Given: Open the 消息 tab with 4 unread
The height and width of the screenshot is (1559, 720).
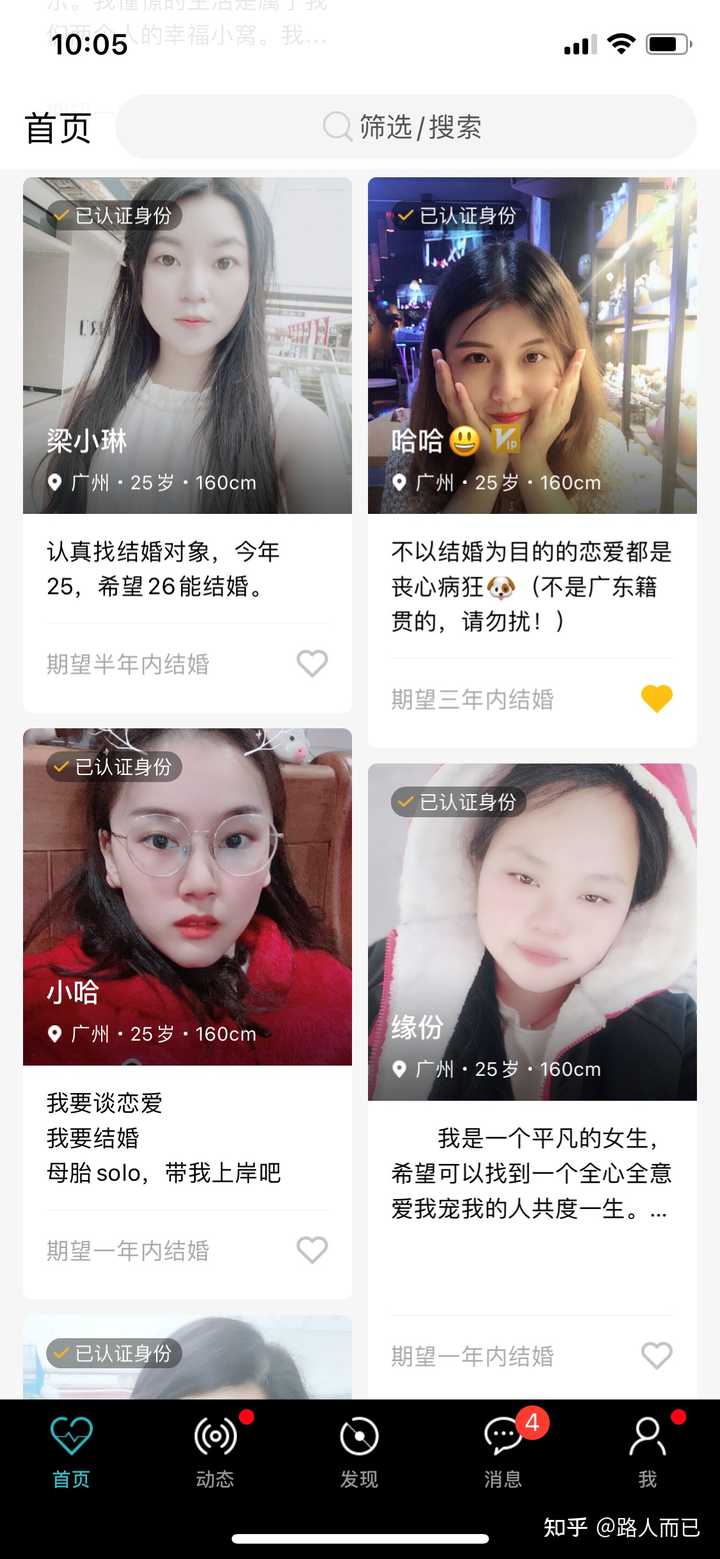Looking at the screenshot, I should (503, 1450).
